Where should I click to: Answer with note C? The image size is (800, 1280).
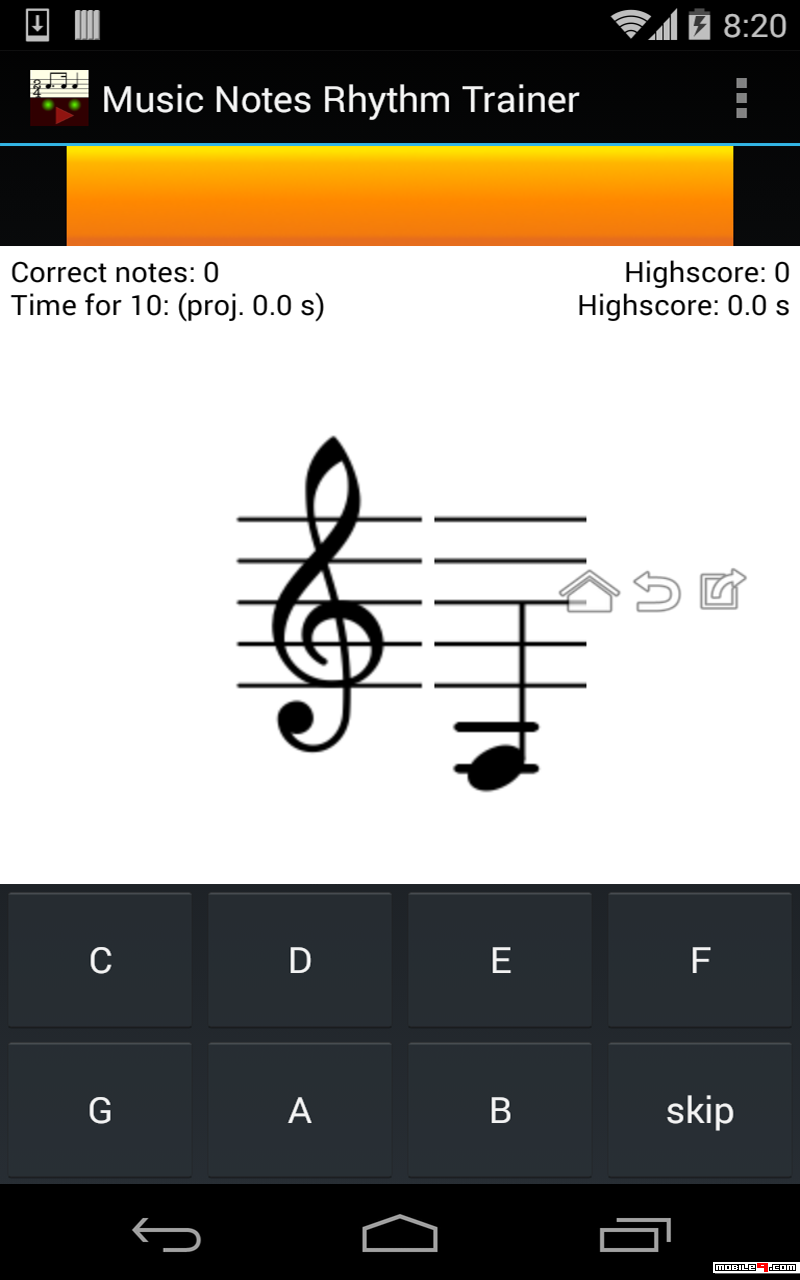100,960
